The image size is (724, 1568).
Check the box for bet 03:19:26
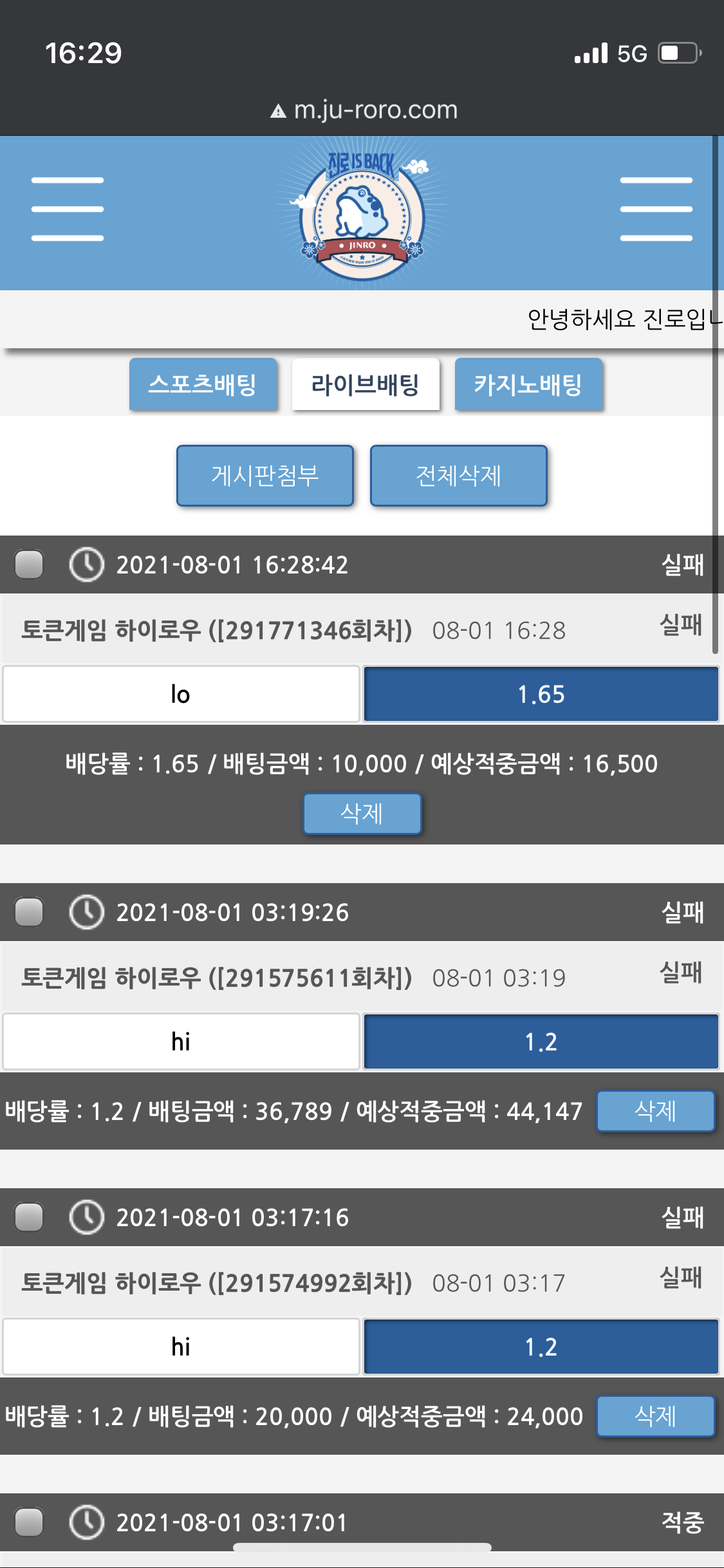tap(29, 912)
